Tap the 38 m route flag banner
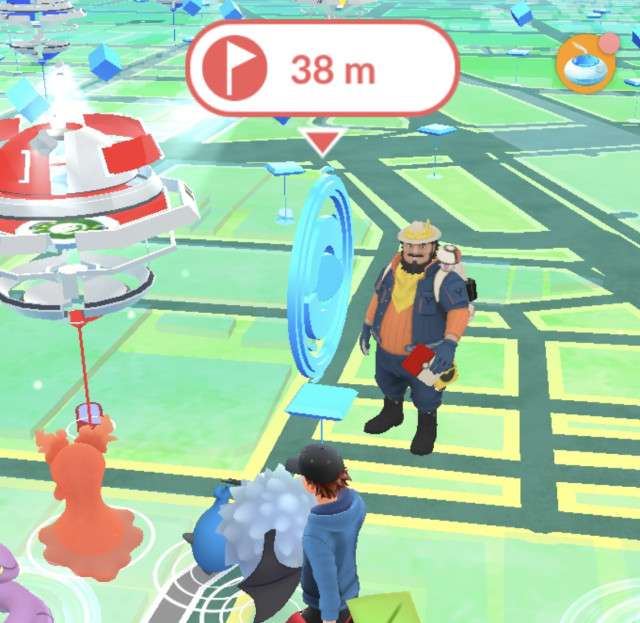Image resolution: width=640 pixels, height=623 pixels. 321,68
